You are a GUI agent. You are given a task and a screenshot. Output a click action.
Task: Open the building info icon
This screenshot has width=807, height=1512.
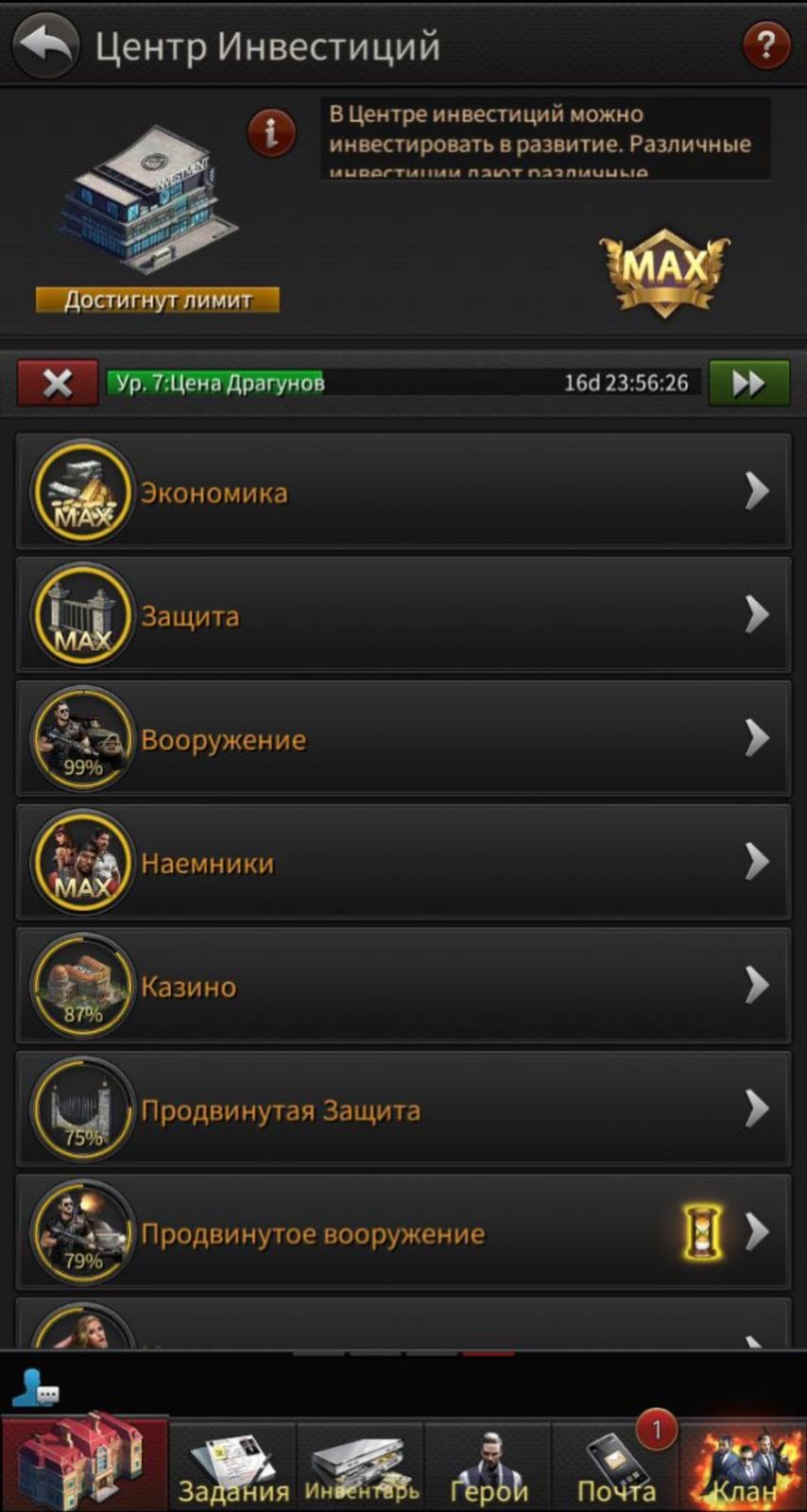pyautogui.click(x=271, y=133)
